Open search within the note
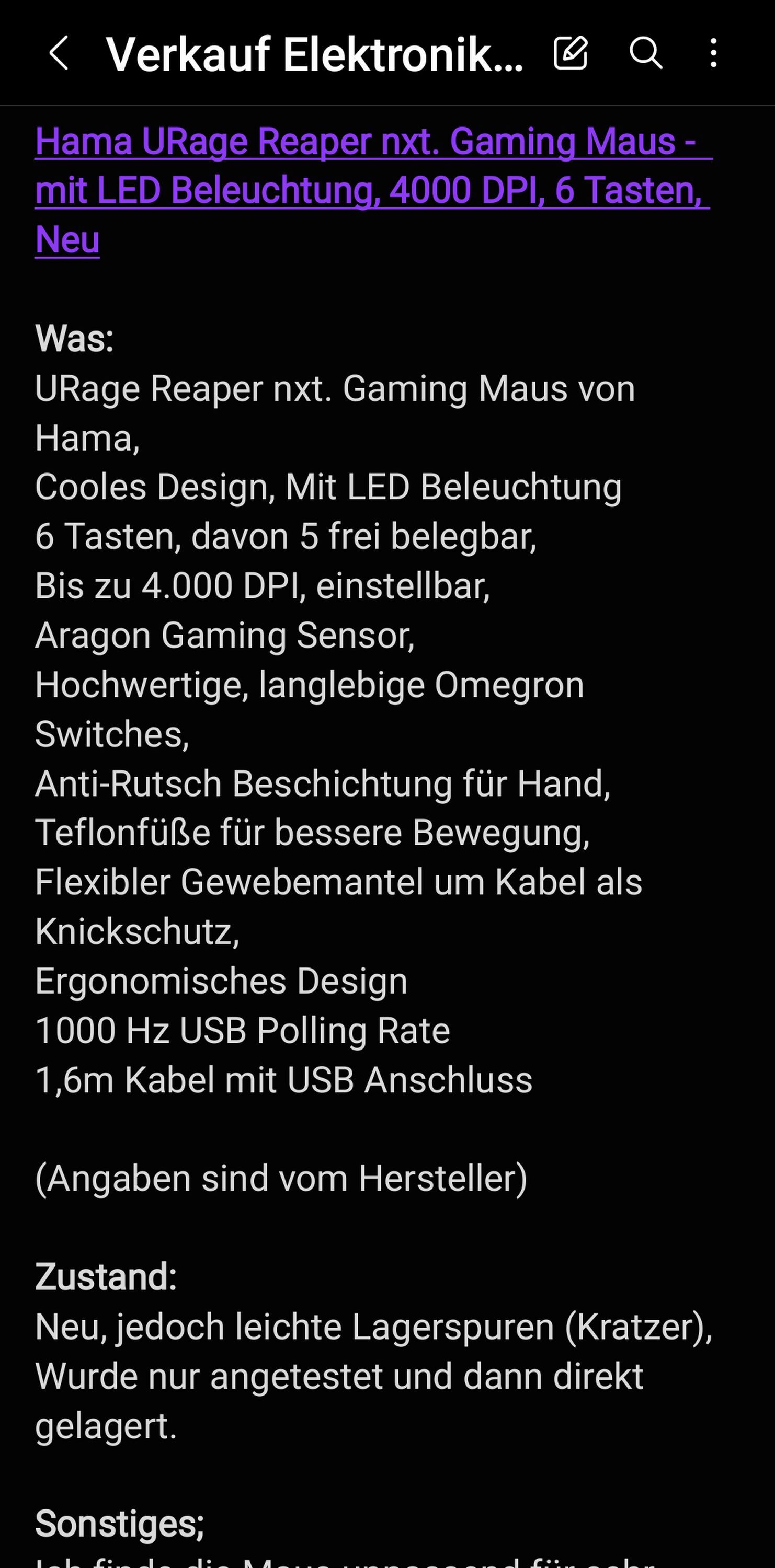This screenshot has width=775, height=1568. click(x=645, y=53)
